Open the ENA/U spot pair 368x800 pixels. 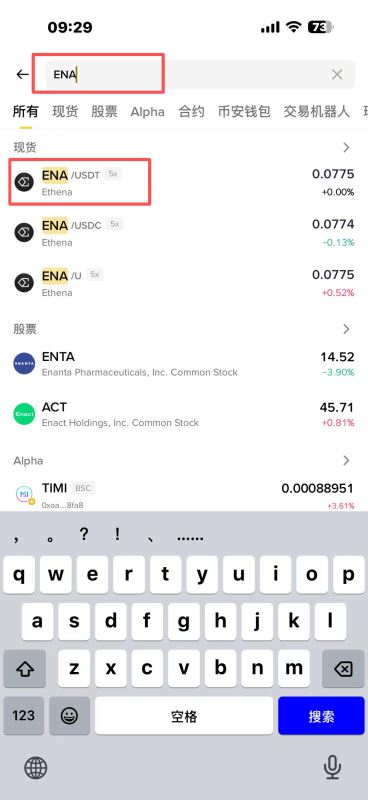pyautogui.click(x=184, y=283)
